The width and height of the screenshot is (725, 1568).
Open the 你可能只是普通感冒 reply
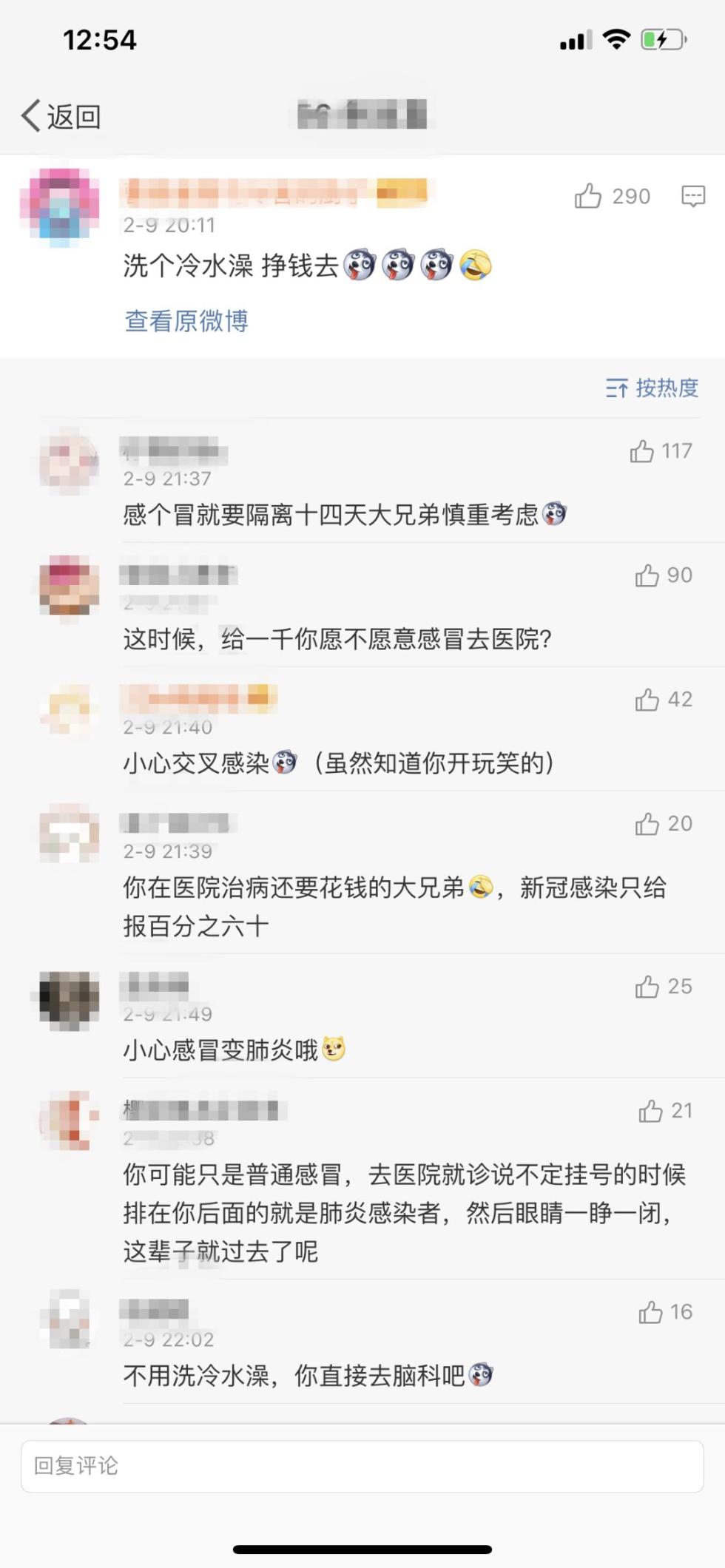[404, 1213]
